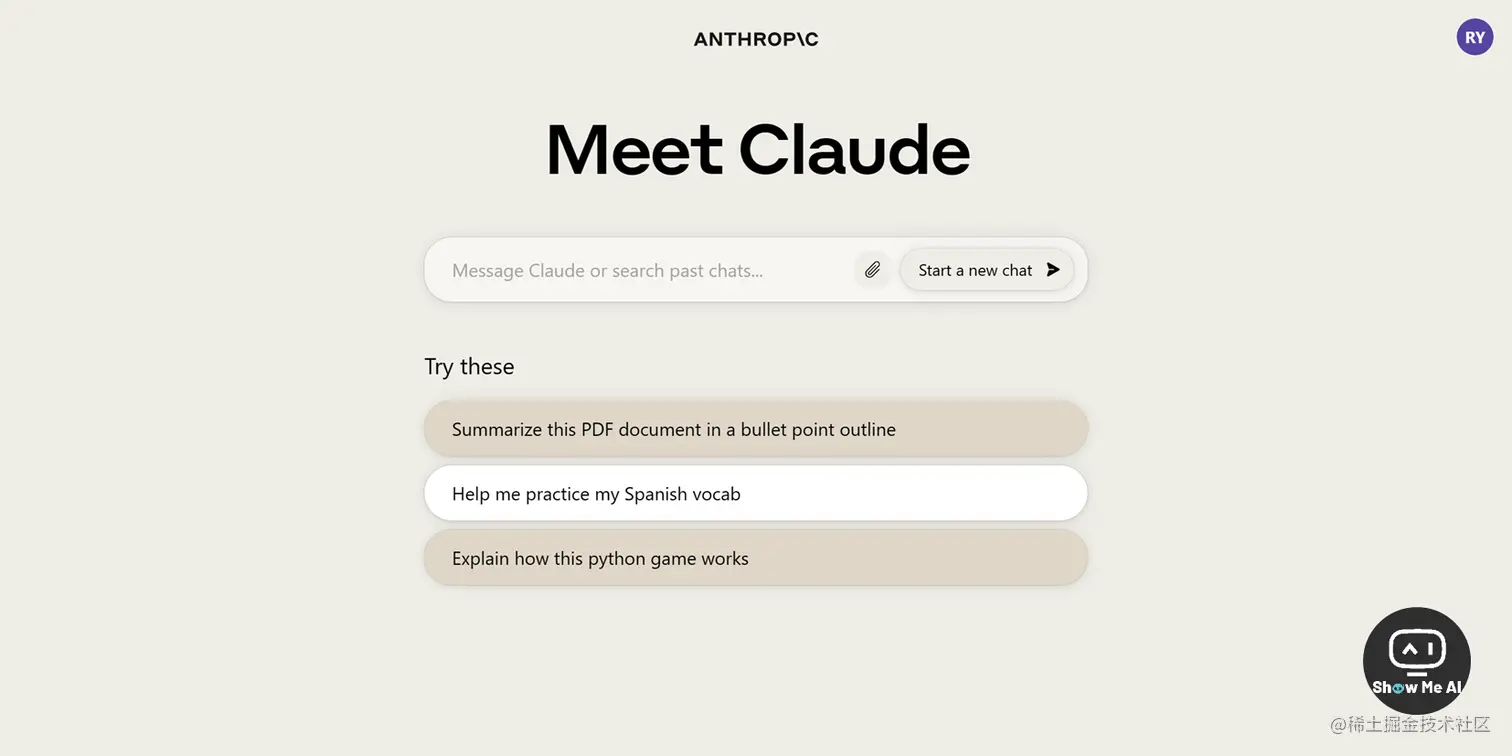Focus the Message Claude input field
This screenshot has width=1512, height=756.
[x=640, y=270]
